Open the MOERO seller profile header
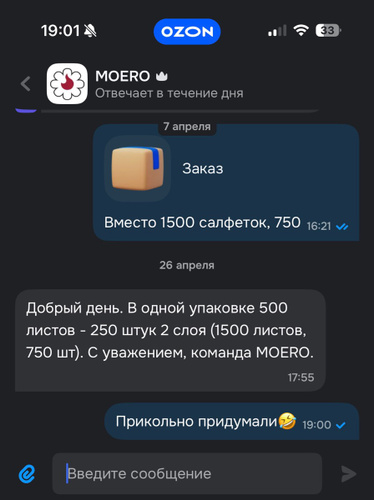The width and height of the screenshot is (374, 500). 145,84
